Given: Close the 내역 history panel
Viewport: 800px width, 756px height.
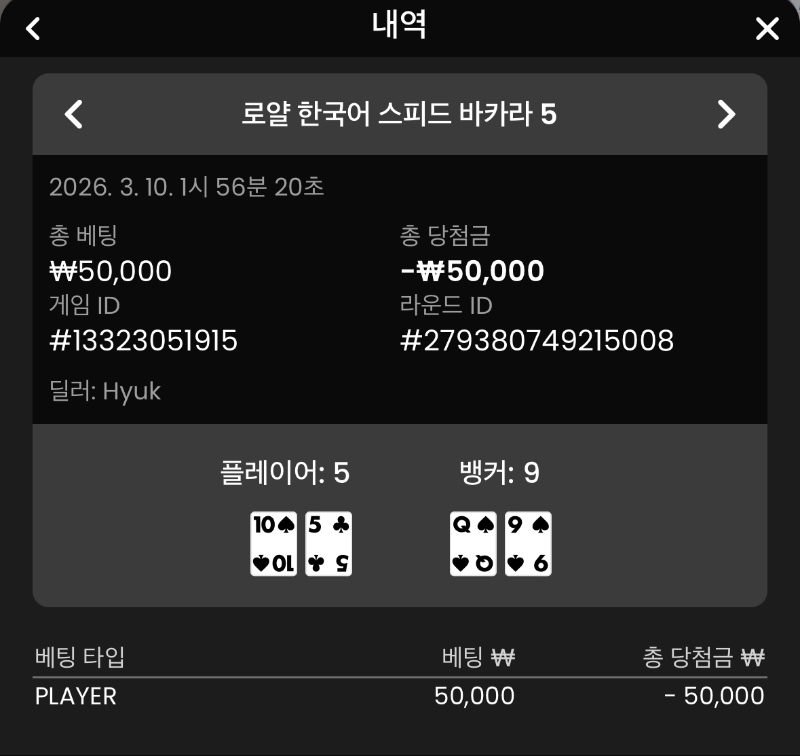Looking at the screenshot, I should (x=767, y=28).
